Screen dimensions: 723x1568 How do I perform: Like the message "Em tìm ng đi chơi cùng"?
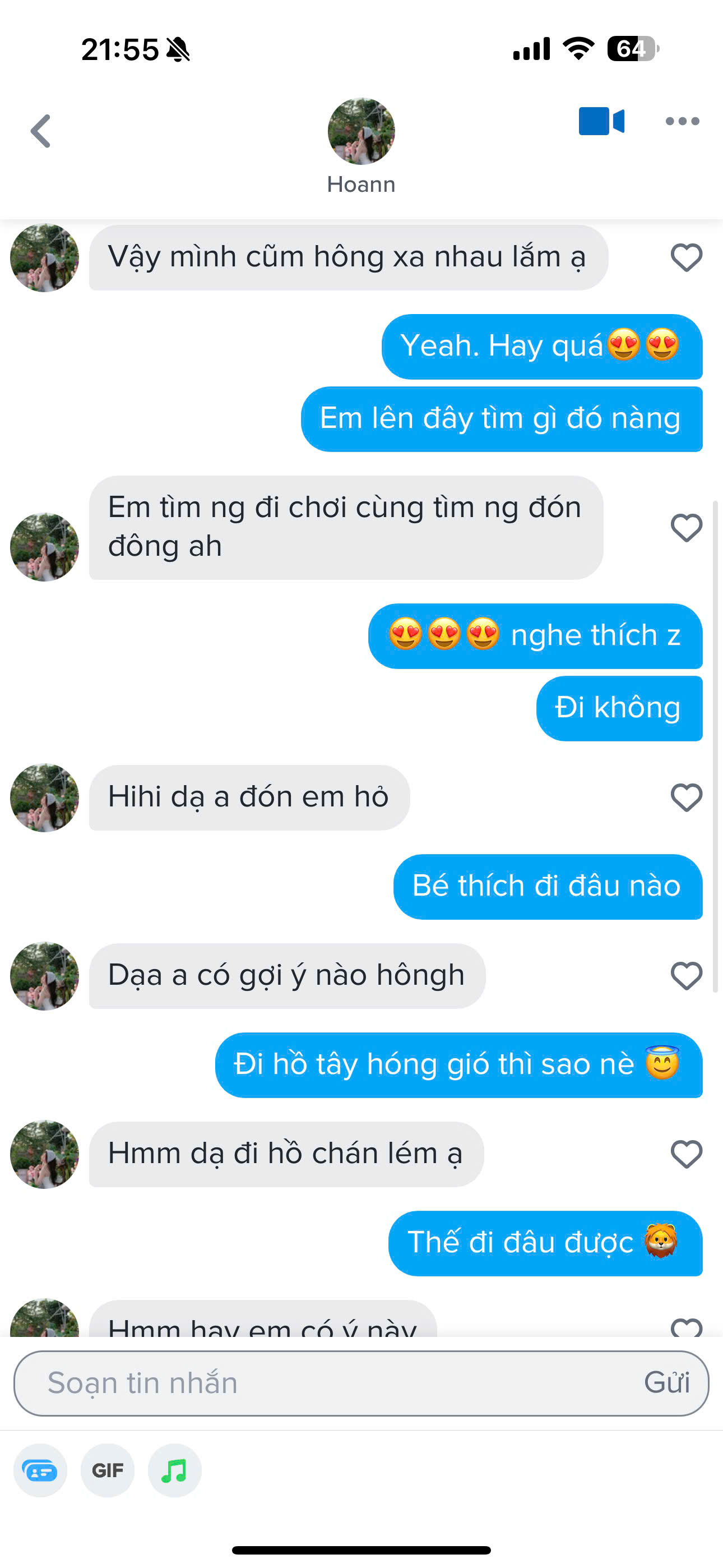pyautogui.click(x=687, y=528)
